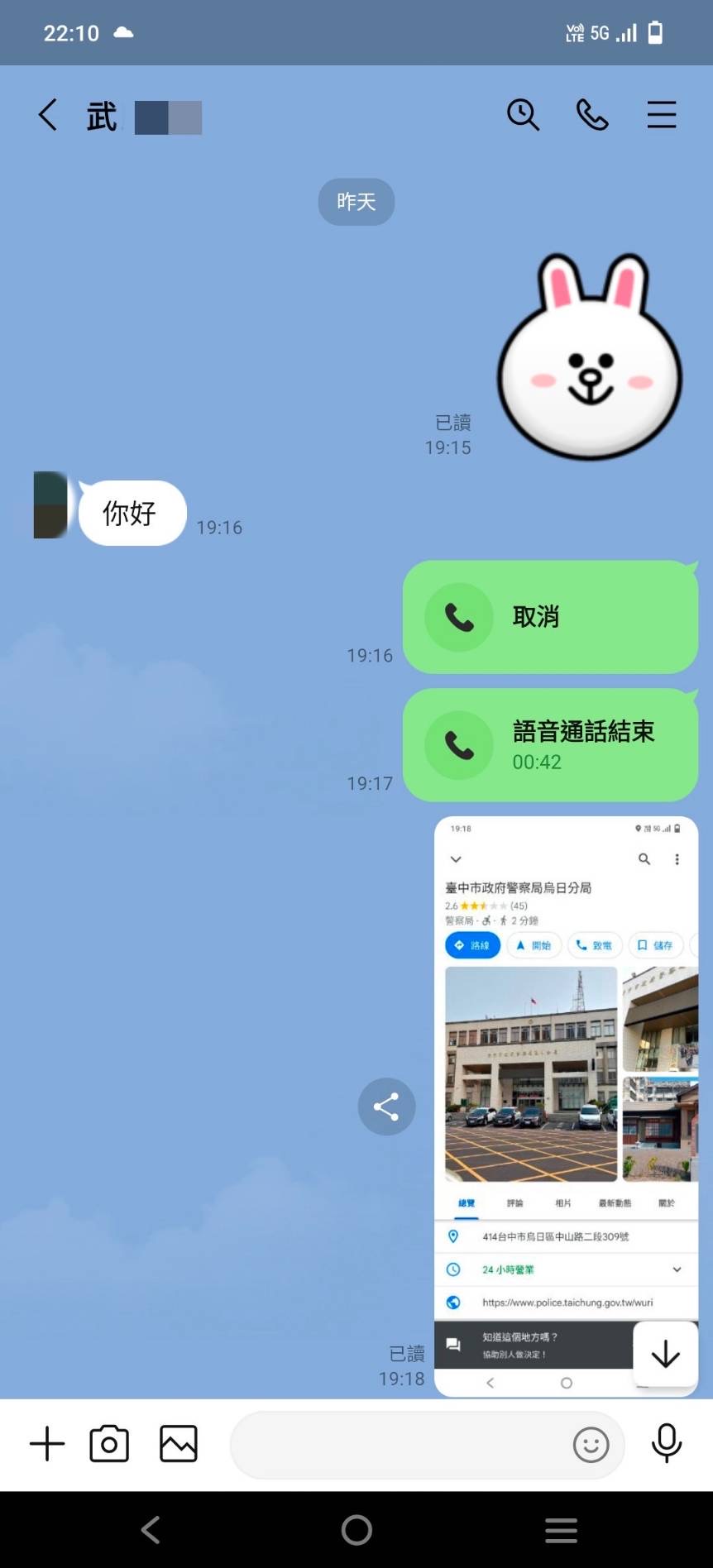Start a call with 武
Viewport: 713px width, 1568px height.
(x=592, y=115)
